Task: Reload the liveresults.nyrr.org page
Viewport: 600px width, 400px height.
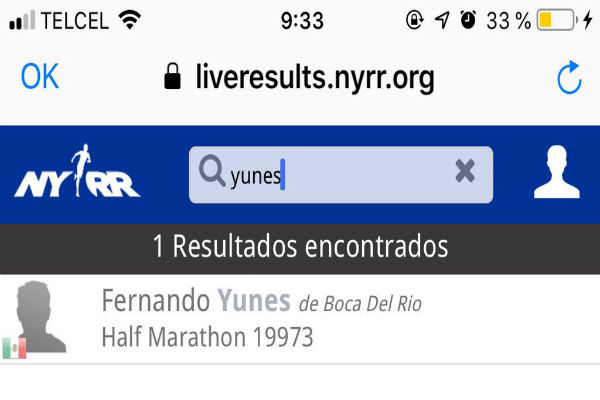Action: (x=569, y=79)
